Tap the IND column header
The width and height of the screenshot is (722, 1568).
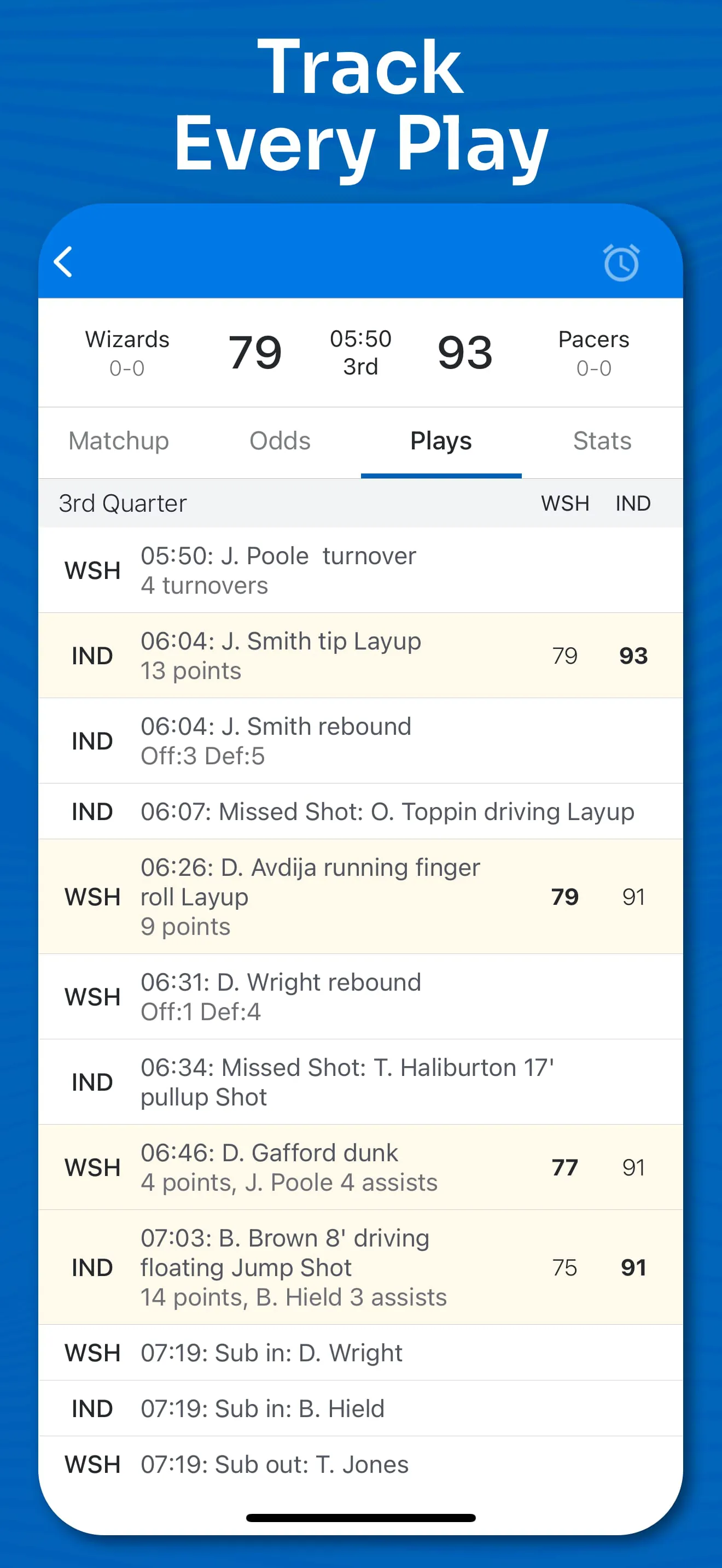click(x=632, y=503)
